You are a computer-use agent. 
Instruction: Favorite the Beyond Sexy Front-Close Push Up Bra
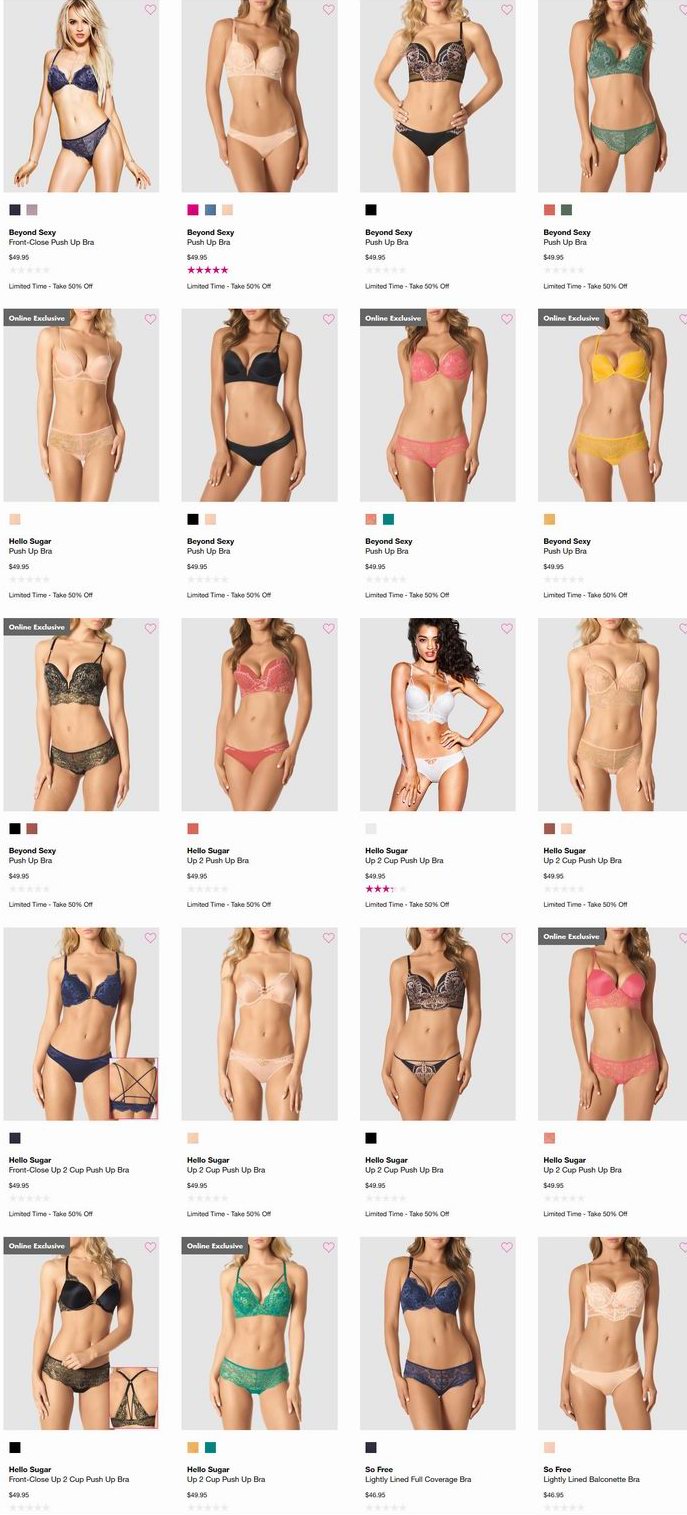150,10
